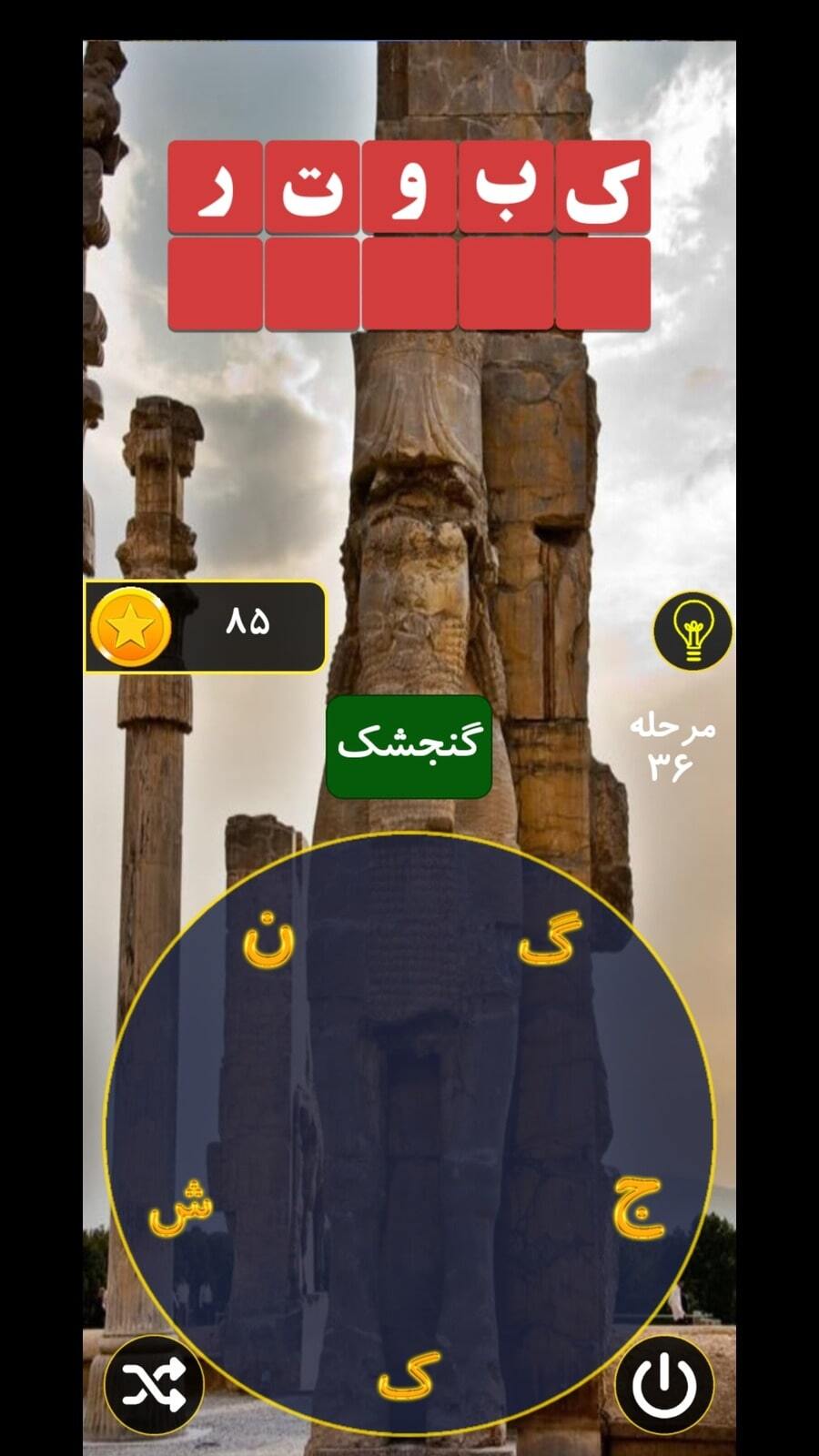This screenshot has height=1456, width=819.
Task: Select the letter ک in the wheel
Action: [x=409, y=1376]
